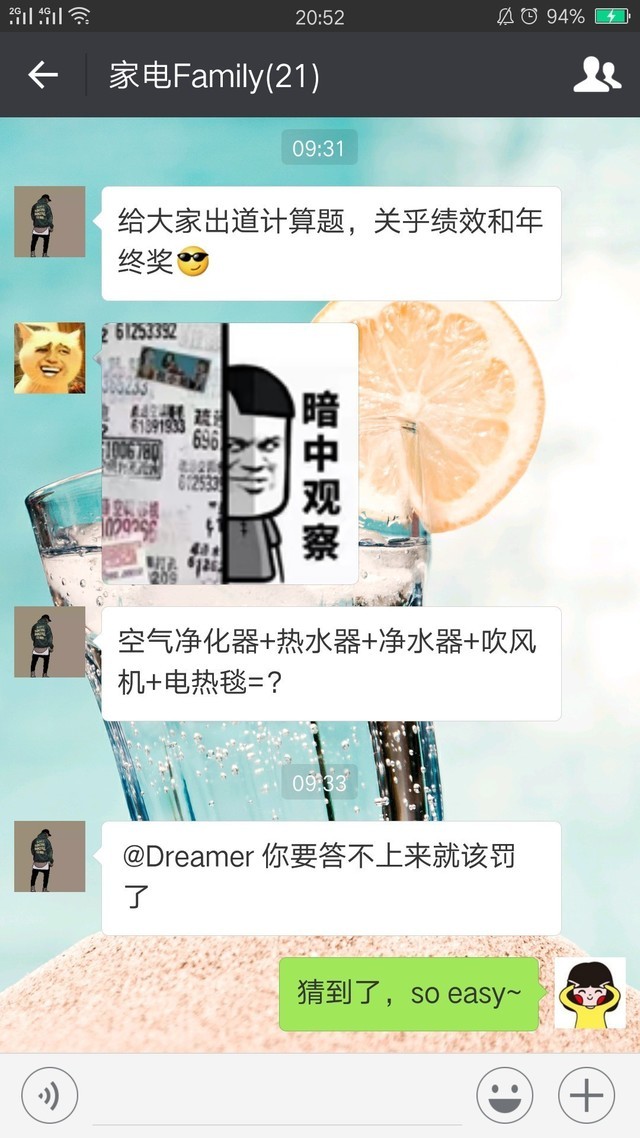Screen dimensions: 640x1138
Task: Open the 暗中观察 sticker image
Action: coord(230,453)
